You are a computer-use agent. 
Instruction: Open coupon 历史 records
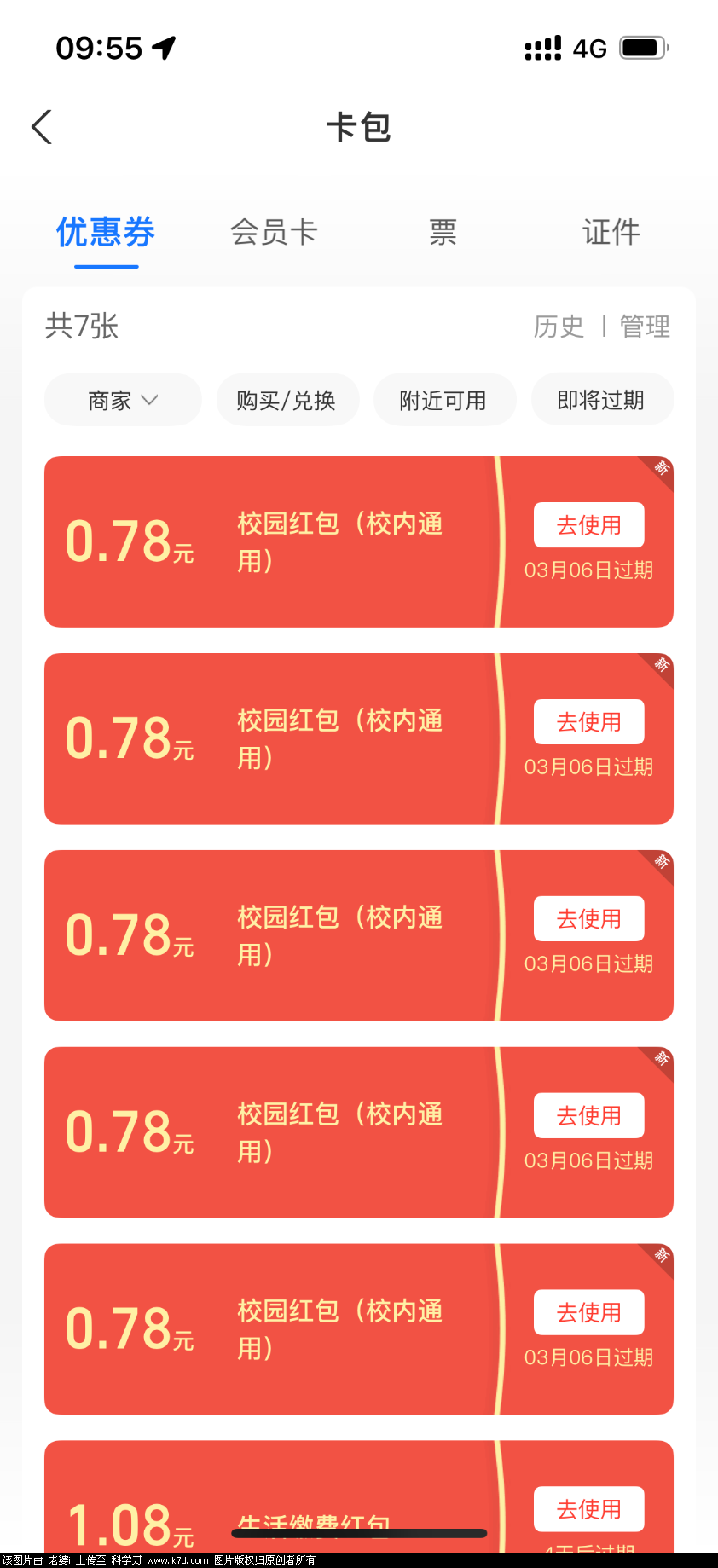pyautogui.click(x=559, y=327)
